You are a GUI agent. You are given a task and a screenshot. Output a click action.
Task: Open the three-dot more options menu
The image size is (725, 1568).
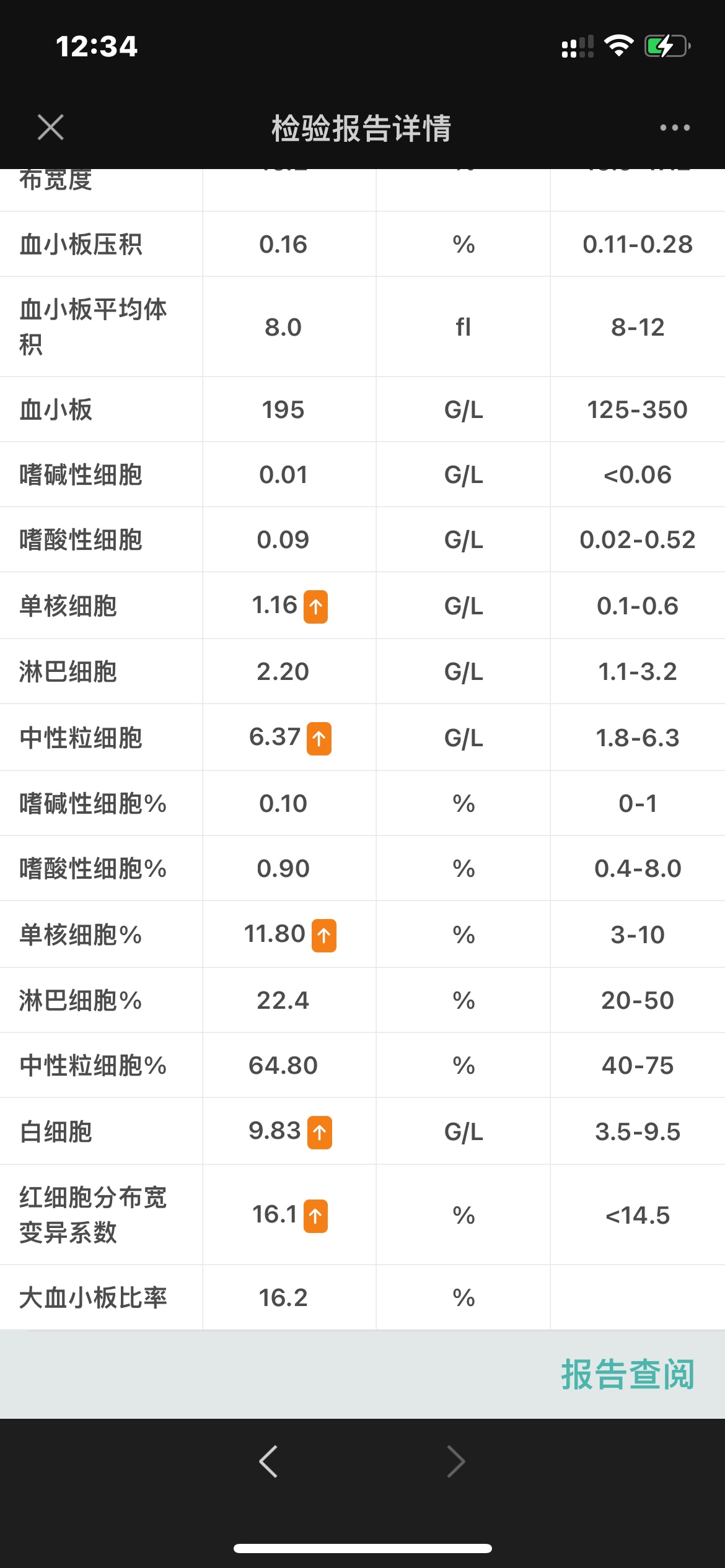(x=674, y=128)
